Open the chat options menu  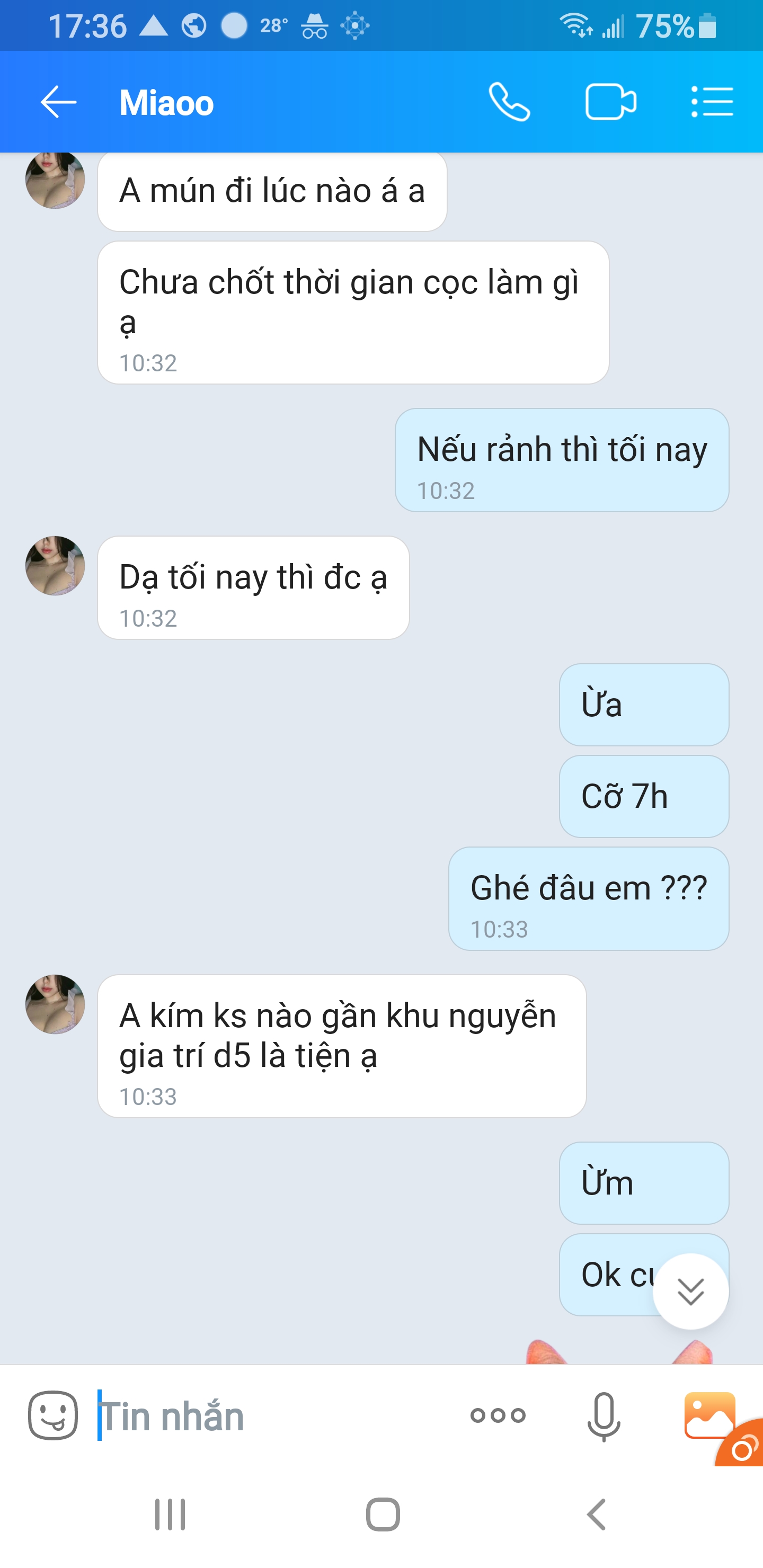tap(712, 102)
